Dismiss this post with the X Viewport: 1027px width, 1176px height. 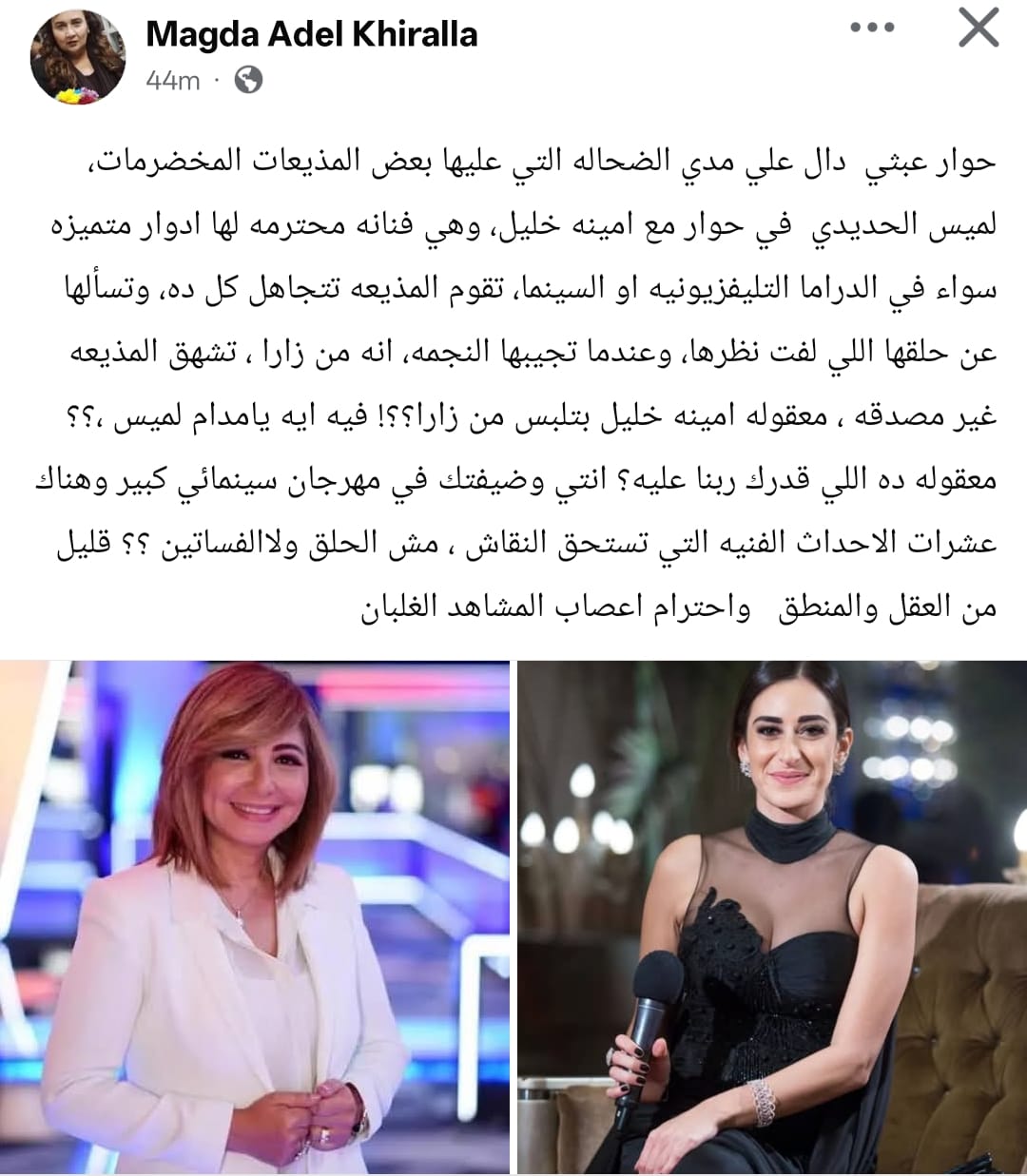[979, 28]
